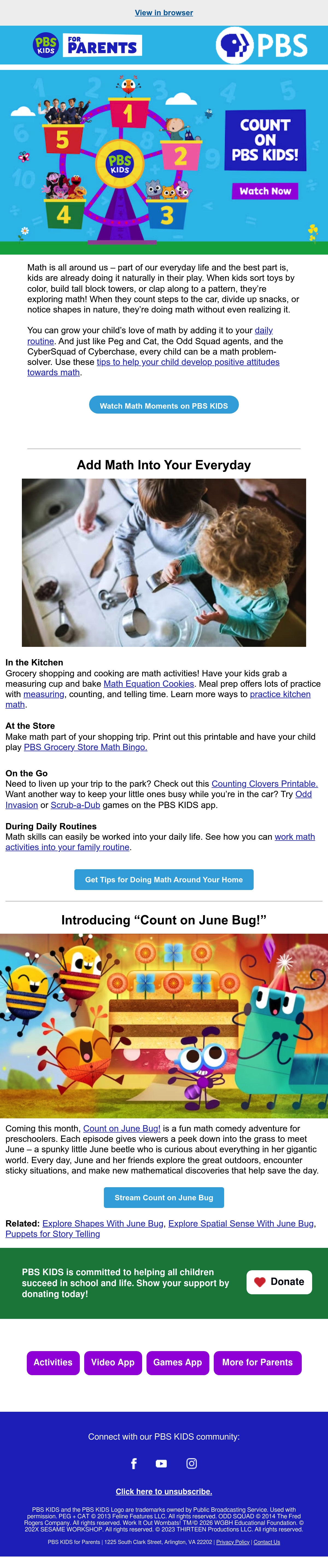Select the Video App button
The width and height of the screenshot is (328, 1568).
click(x=113, y=1362)
